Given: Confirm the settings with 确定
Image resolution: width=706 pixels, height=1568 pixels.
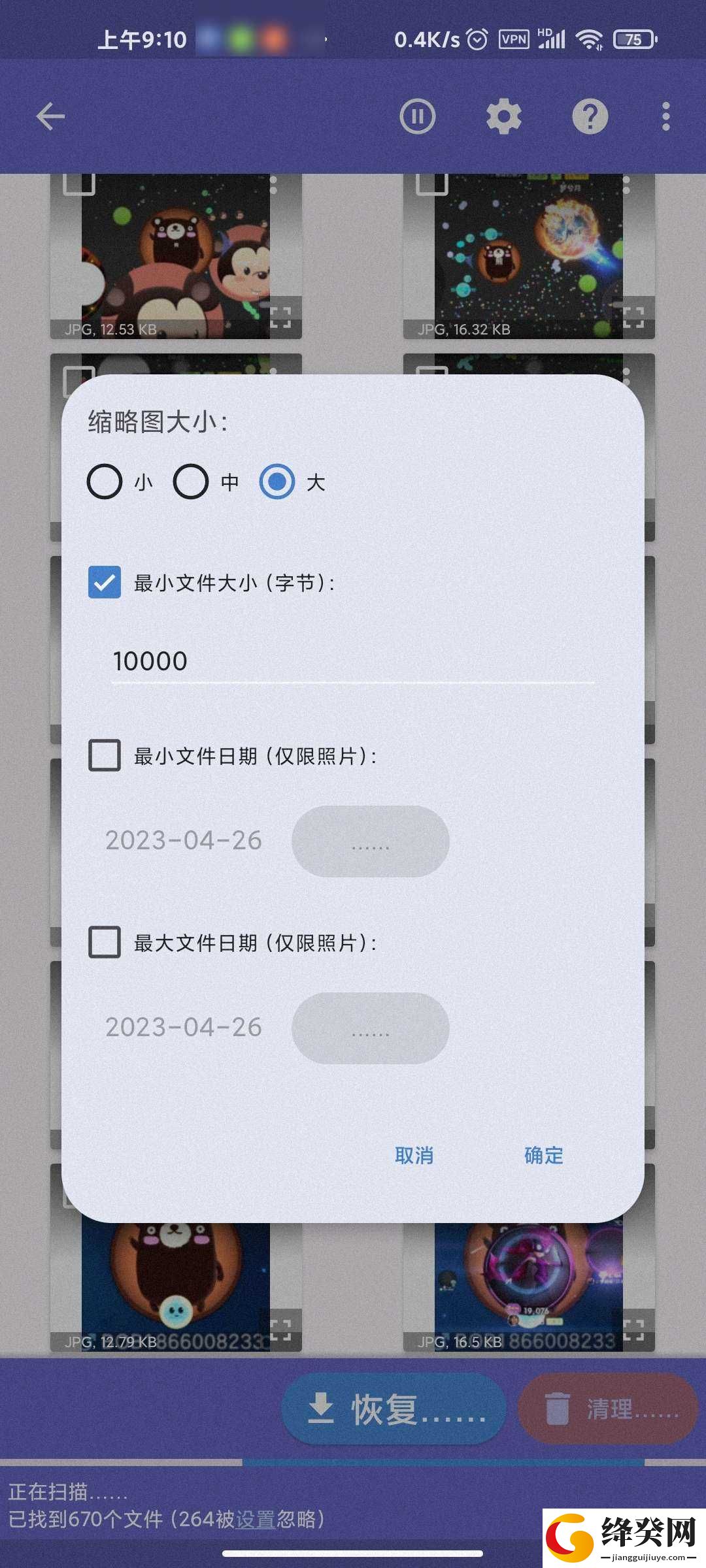Looking at the screenshot, I should (x=544, y=1155).
